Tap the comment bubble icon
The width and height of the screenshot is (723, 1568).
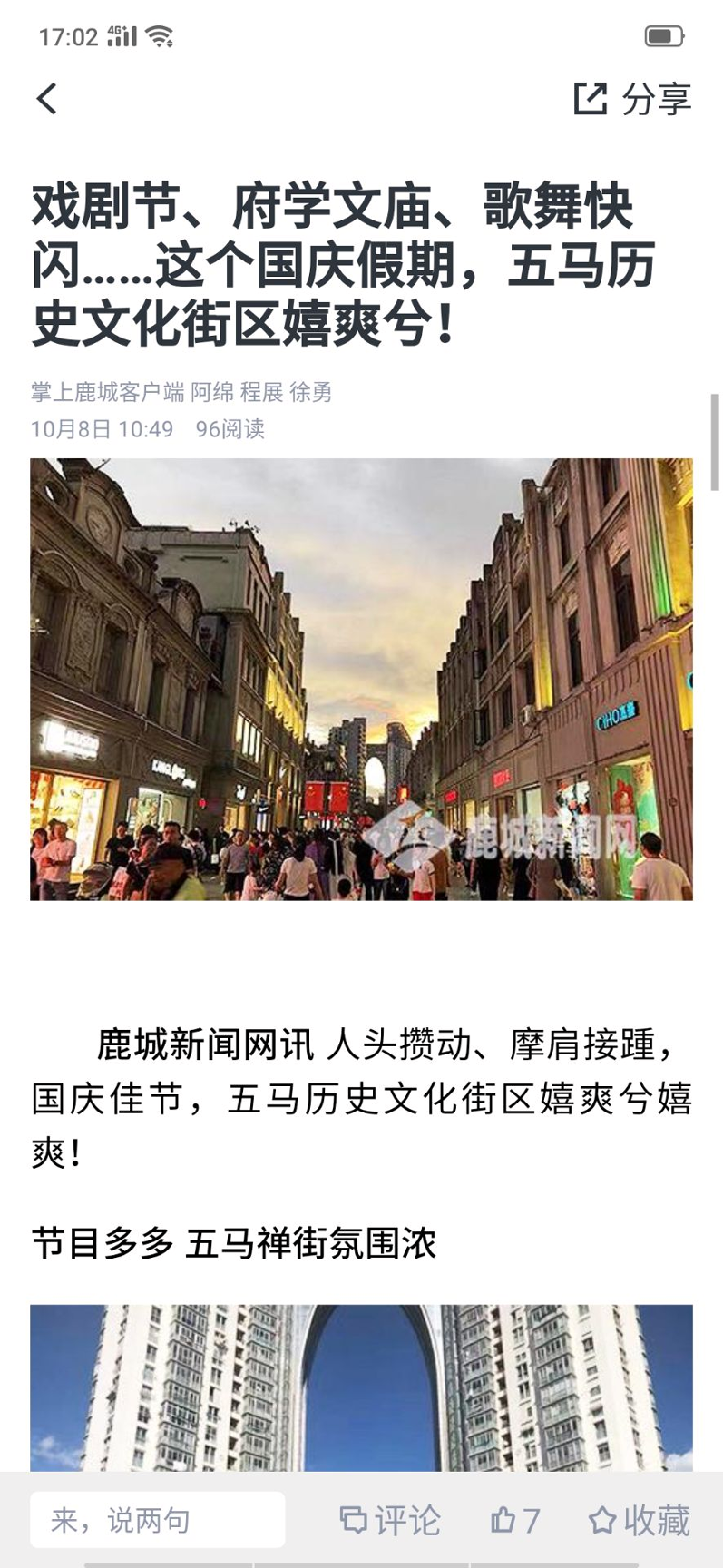(355, 1519)
